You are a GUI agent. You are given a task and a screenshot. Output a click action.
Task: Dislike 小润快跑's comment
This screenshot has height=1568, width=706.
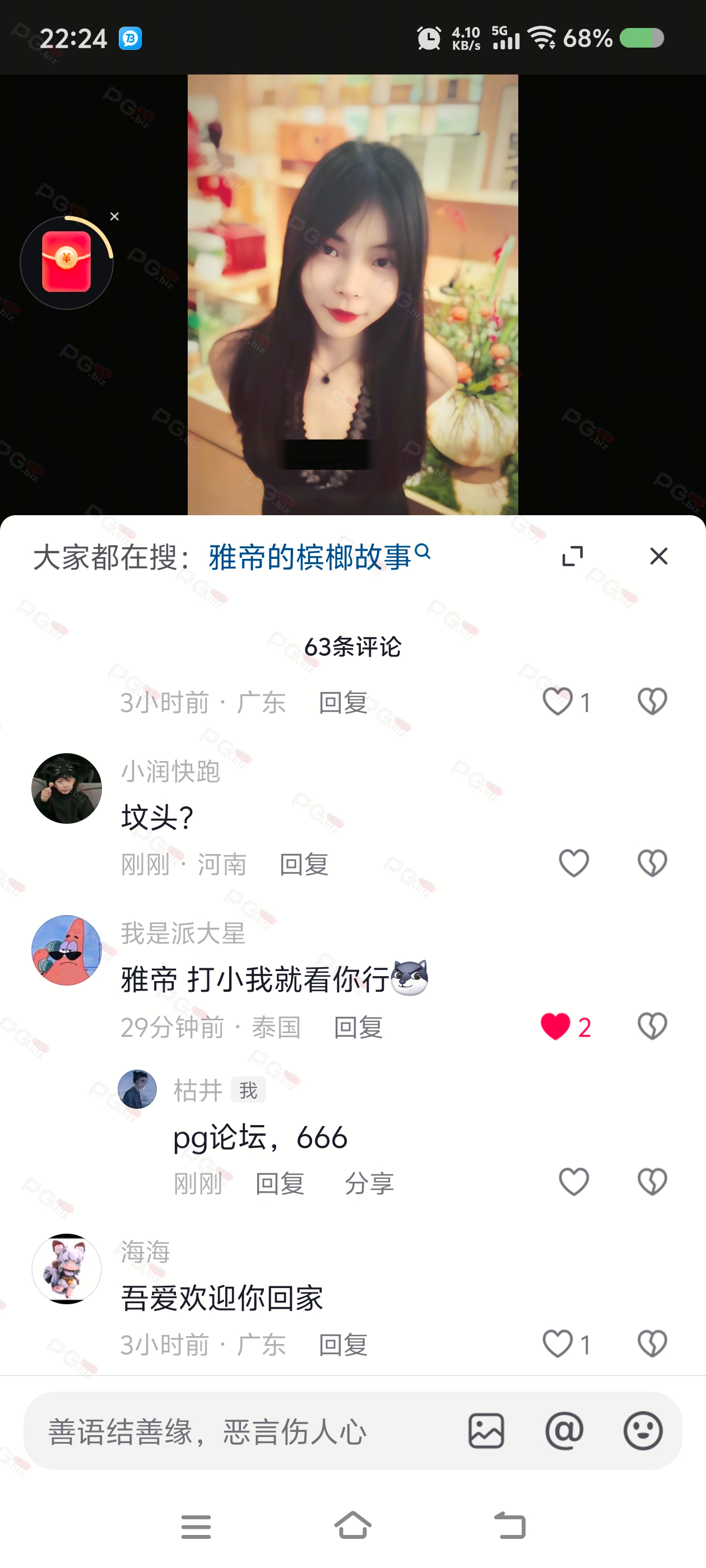point(652,863)
